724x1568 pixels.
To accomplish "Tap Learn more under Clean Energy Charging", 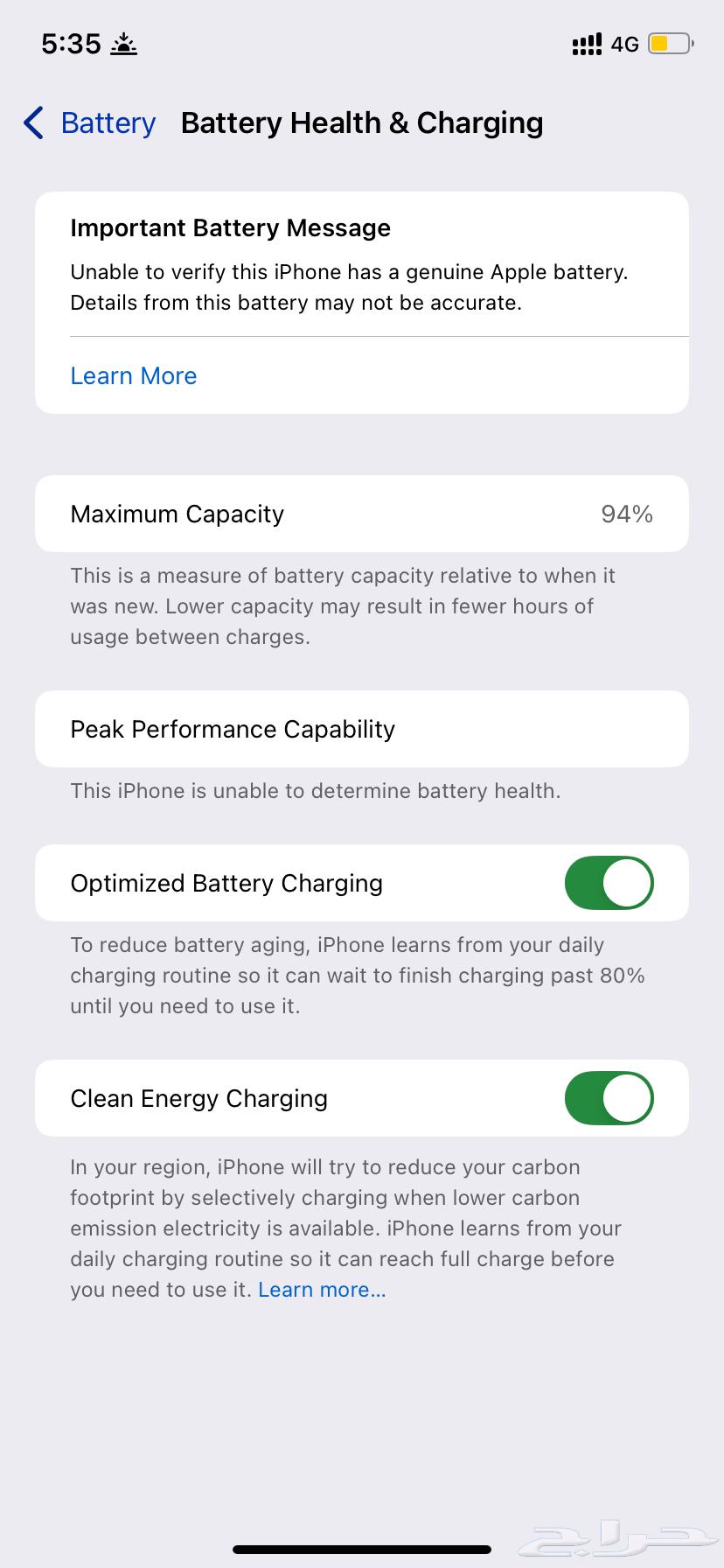I will [320, 1289].
